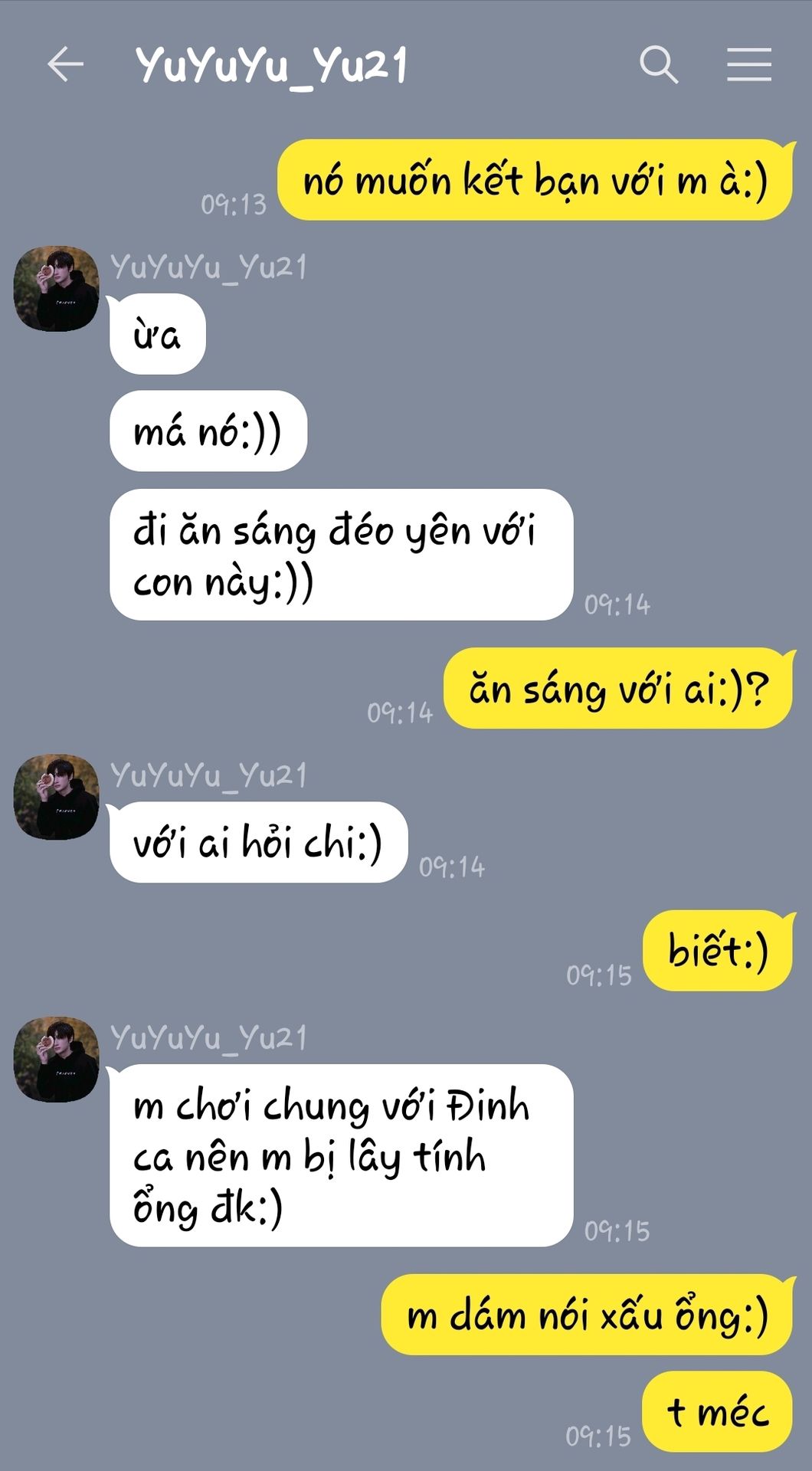Search within this conversation
This screenshot has height=1471, width=812.
pos(659,64)
